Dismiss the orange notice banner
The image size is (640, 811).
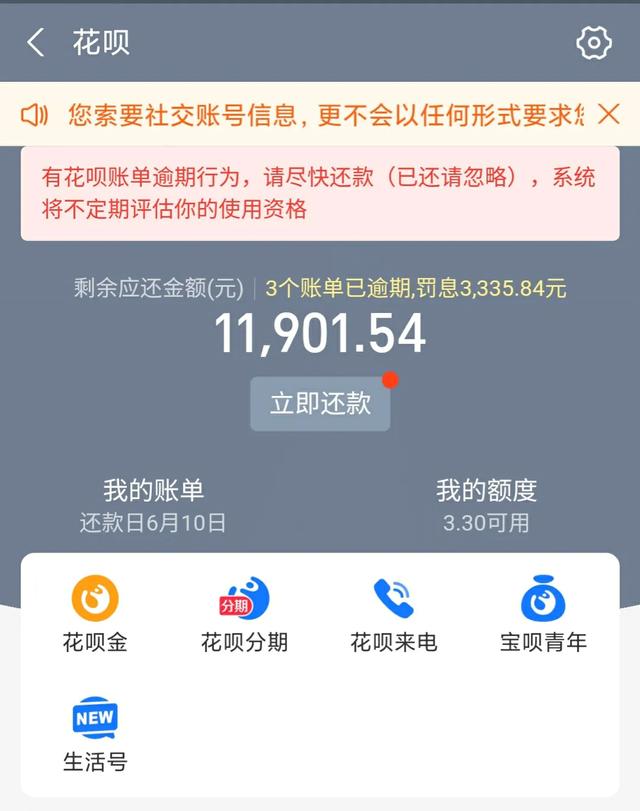pyautogui.click(x=608, y=114)
